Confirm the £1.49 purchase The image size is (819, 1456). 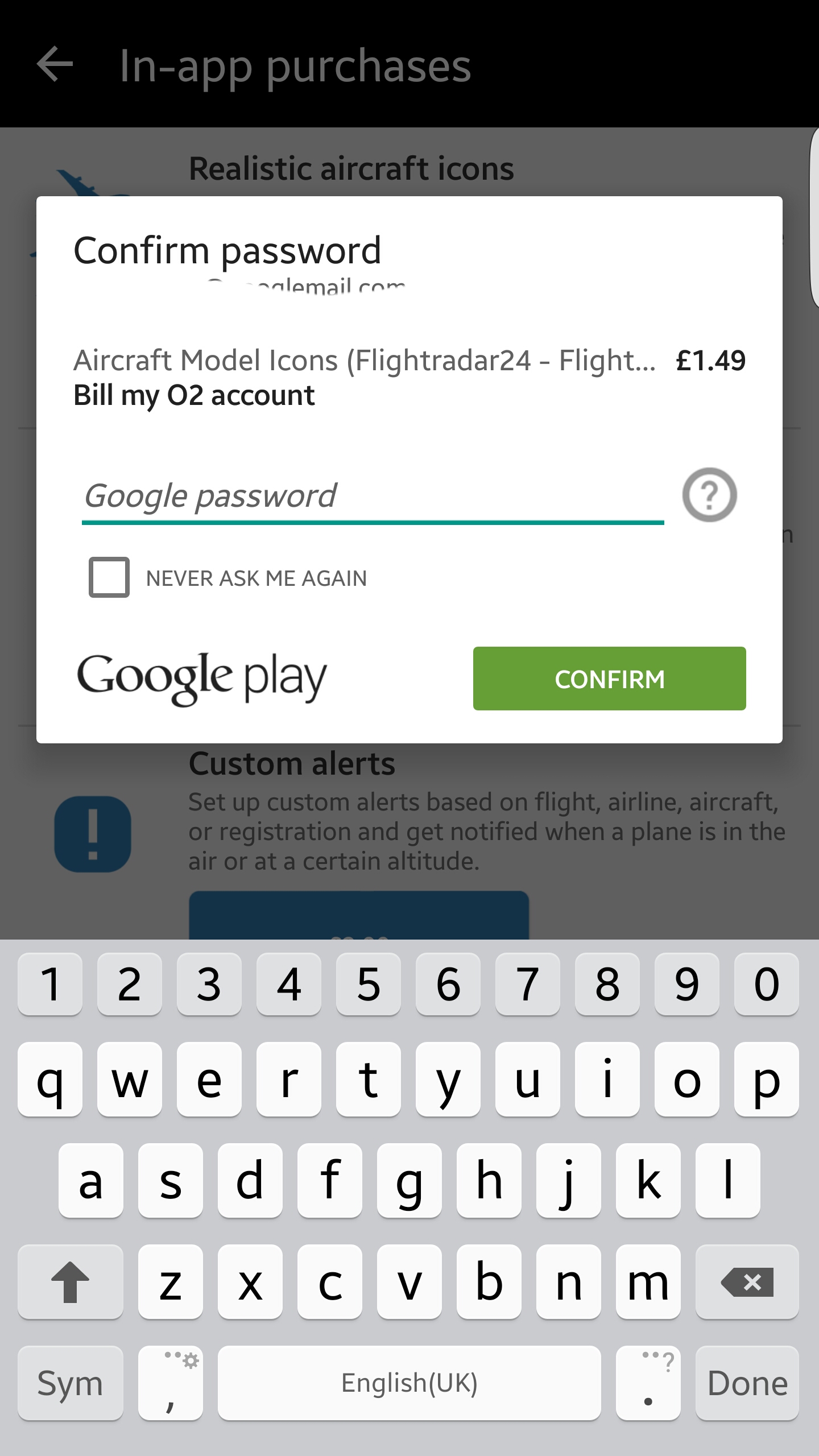click(x=609, y=679)
